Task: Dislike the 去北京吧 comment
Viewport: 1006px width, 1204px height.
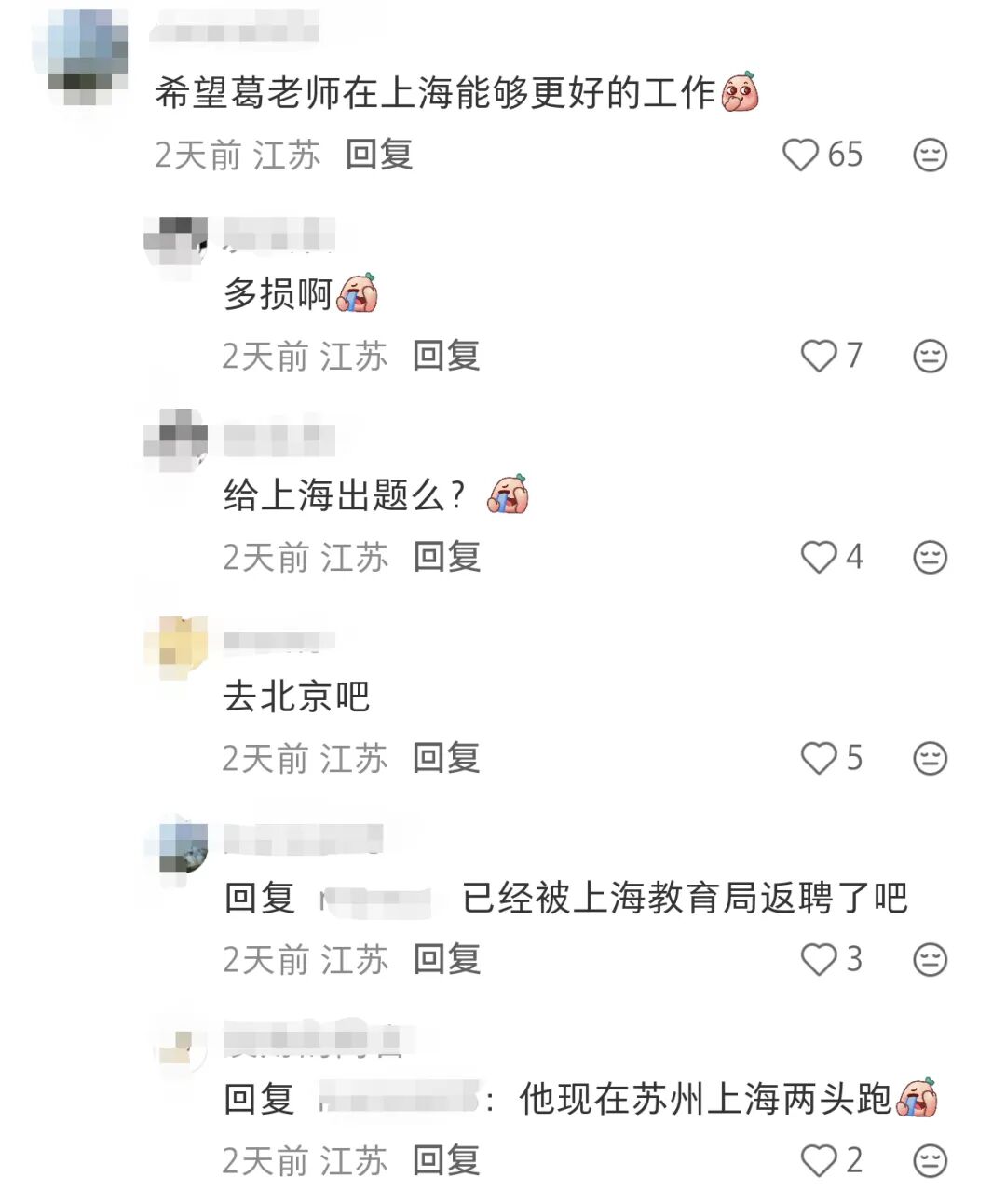Action: 929,758
